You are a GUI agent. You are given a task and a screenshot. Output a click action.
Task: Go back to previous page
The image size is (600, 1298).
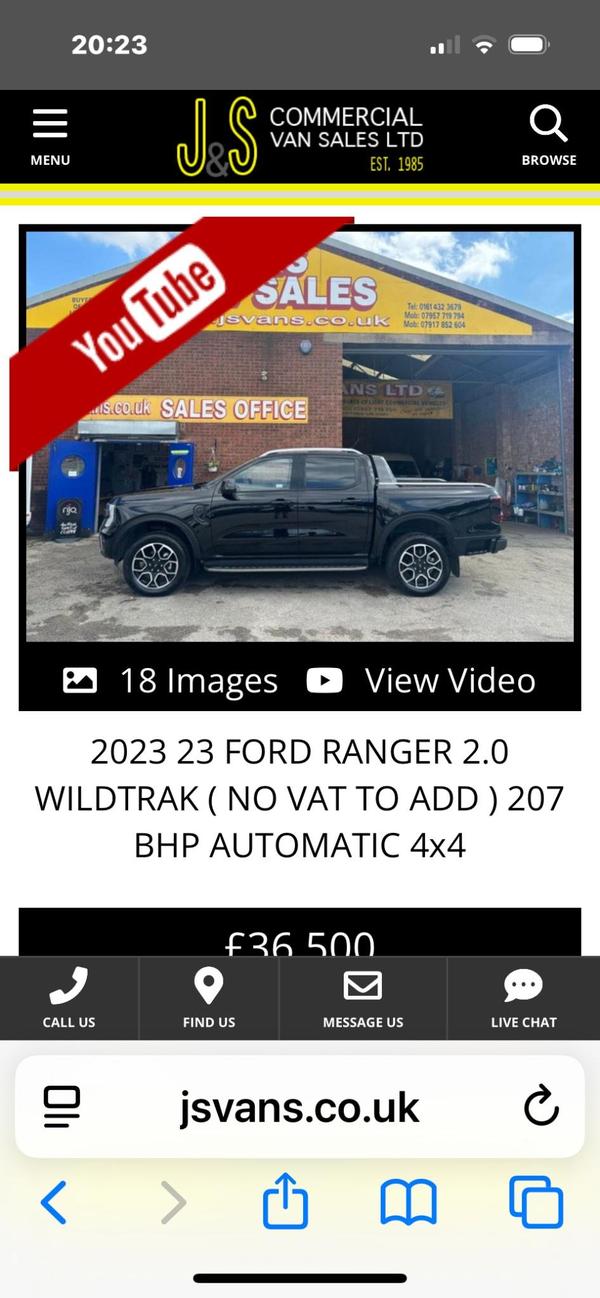pos(54,1202)
